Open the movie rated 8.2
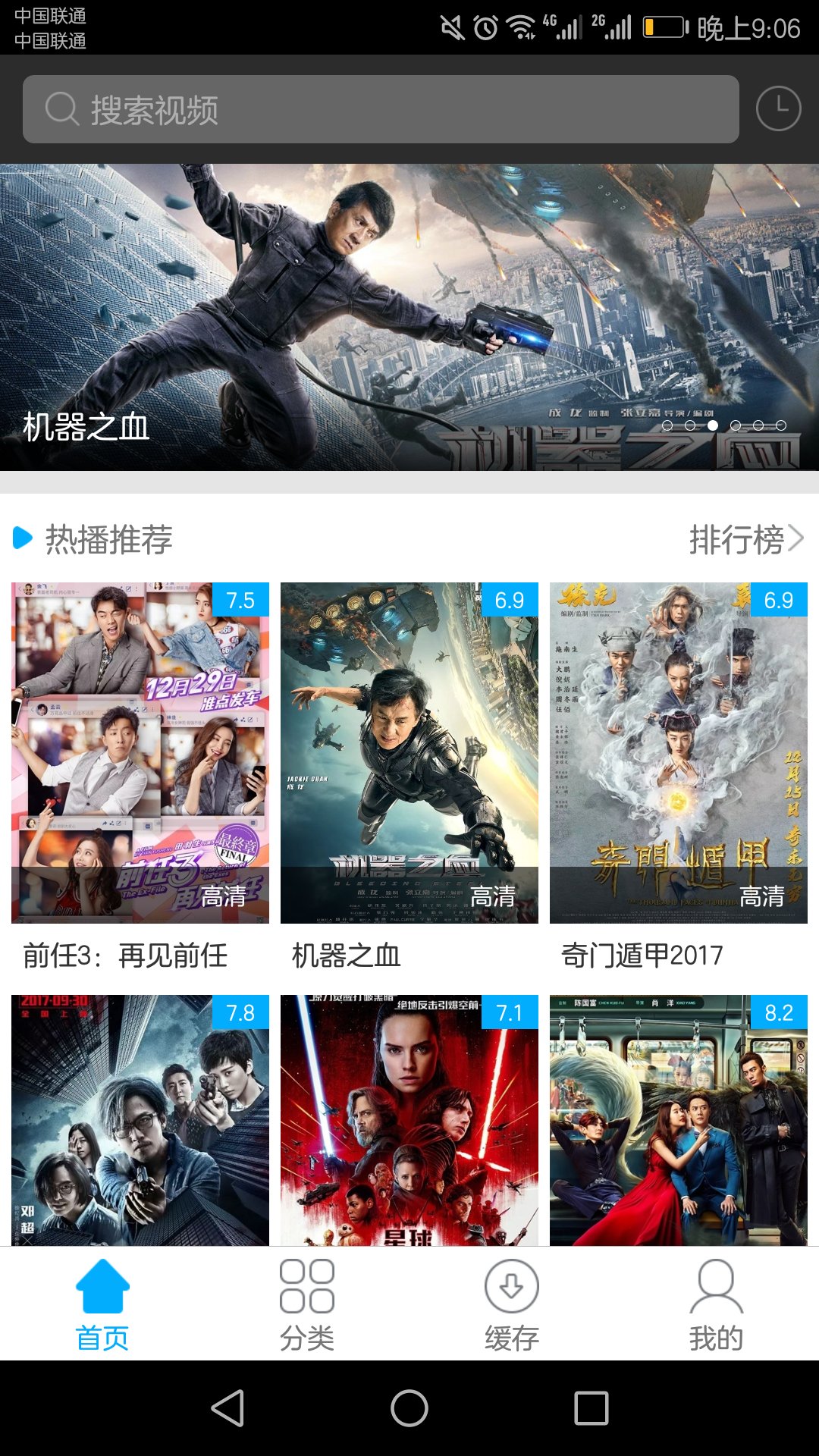819x1456 pixels. [x=679, y=1120]
